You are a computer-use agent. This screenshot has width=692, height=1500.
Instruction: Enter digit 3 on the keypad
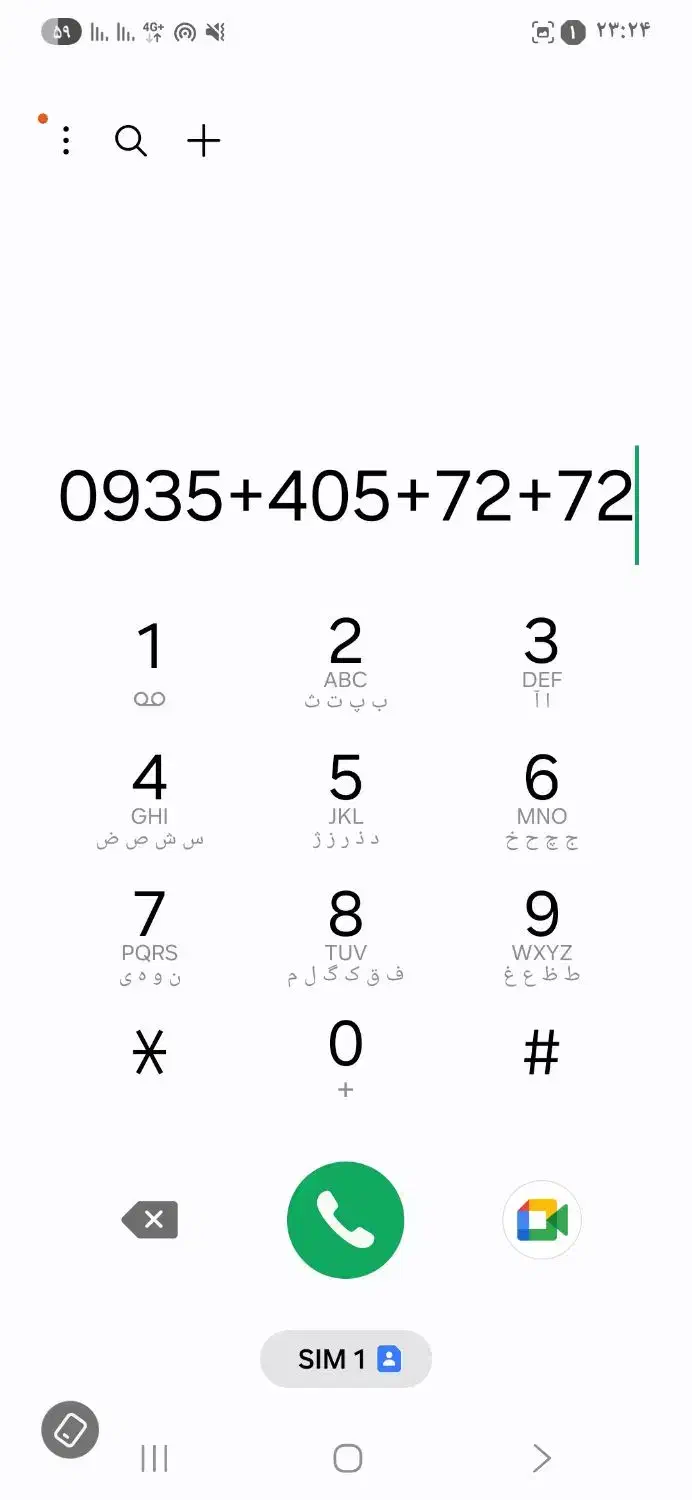tap(541, 662)
